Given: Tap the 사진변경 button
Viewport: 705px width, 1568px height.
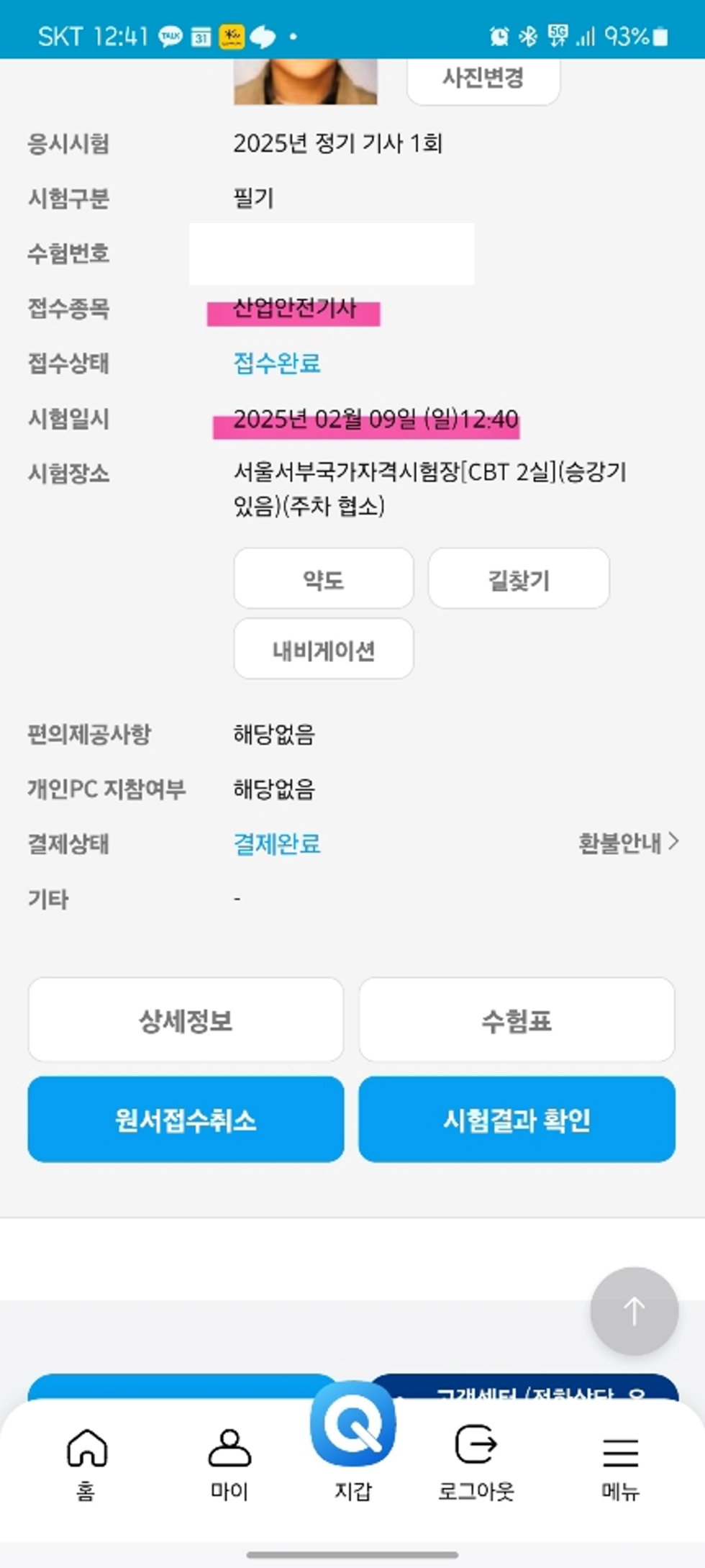Looking at the screenshot, I should [483, 78].
